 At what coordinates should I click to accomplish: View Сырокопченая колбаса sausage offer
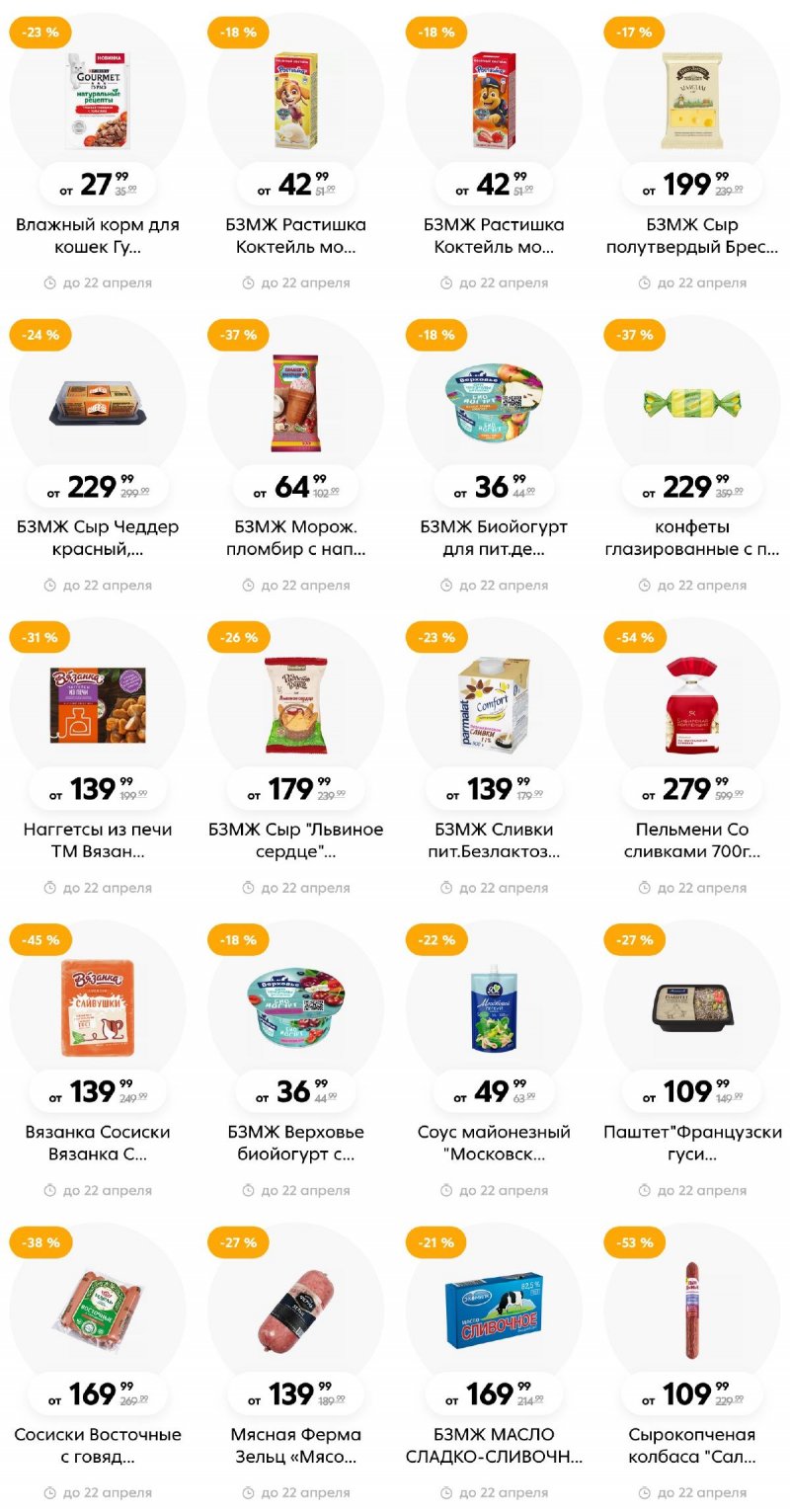pos(691,1310)
